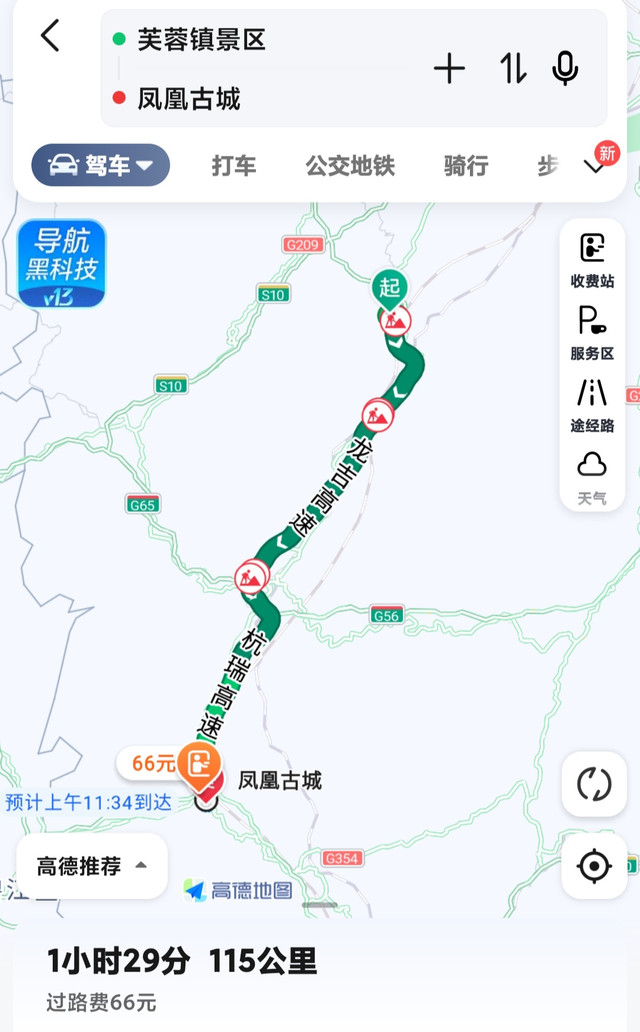Expand more travel modes arrow

pos(595,166)
